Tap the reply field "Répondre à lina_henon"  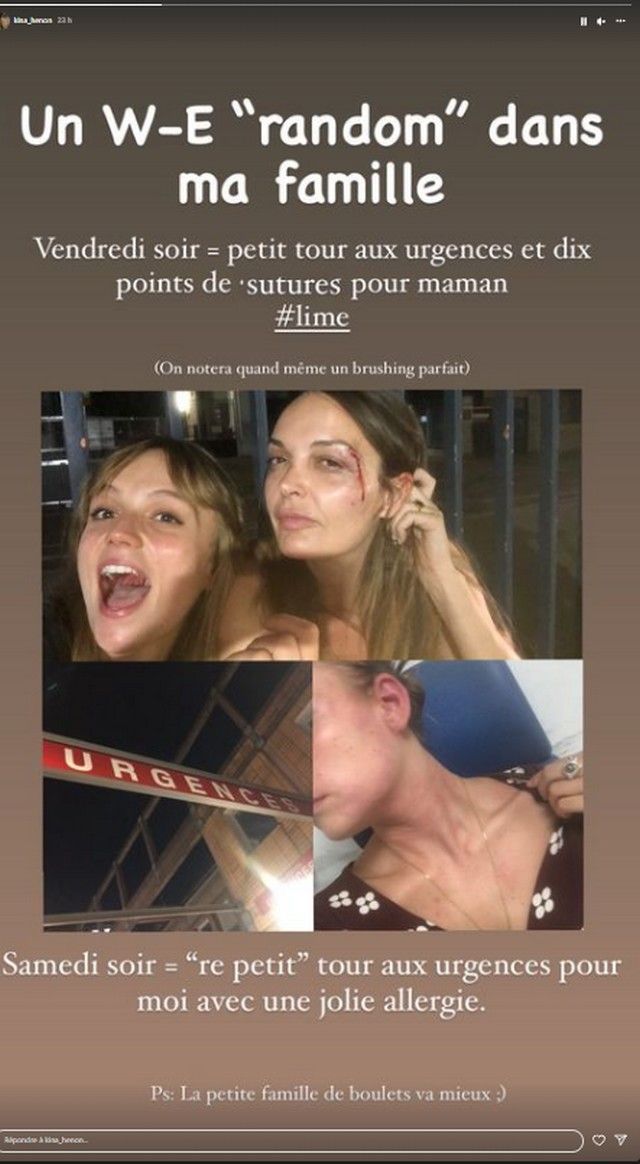tap(290, 1140)
